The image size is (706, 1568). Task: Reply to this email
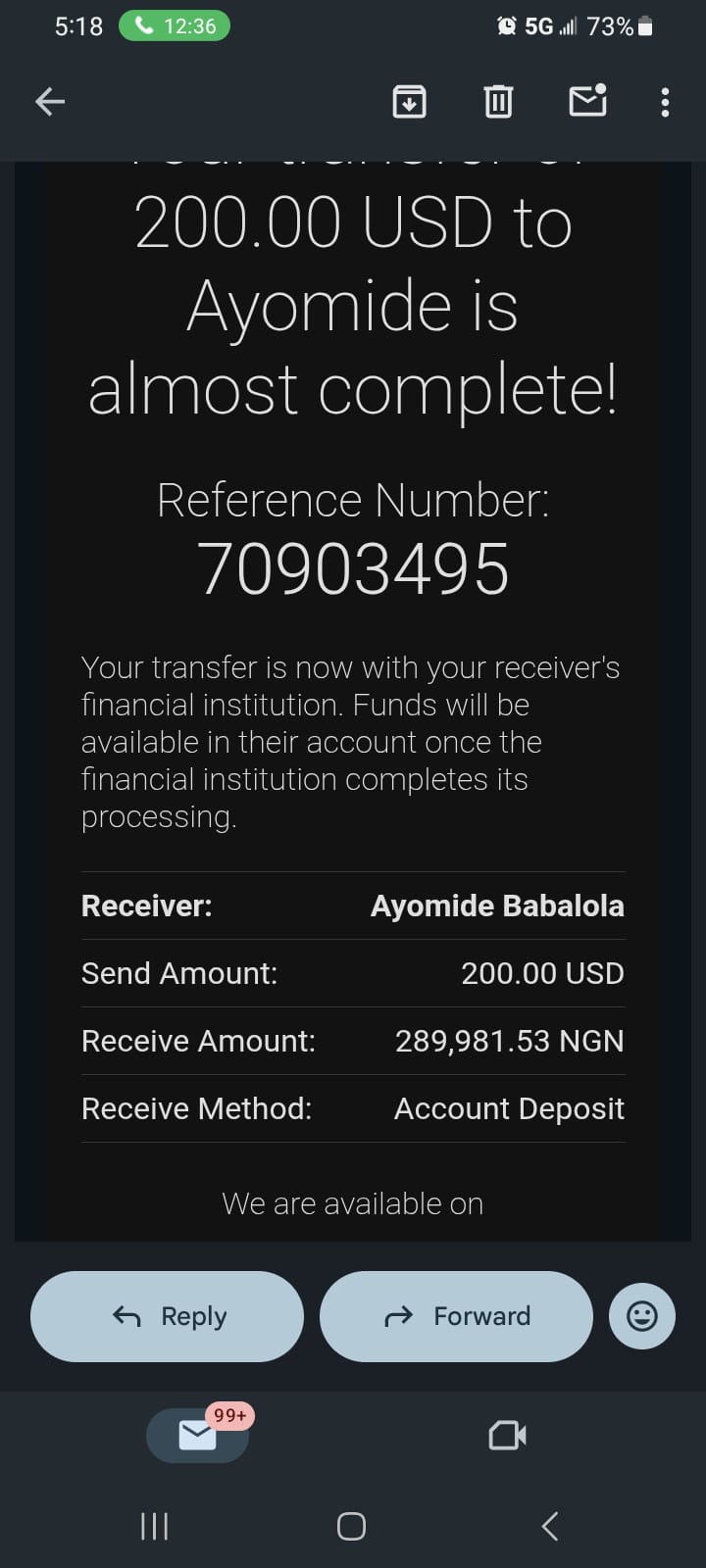(168, 1316)
